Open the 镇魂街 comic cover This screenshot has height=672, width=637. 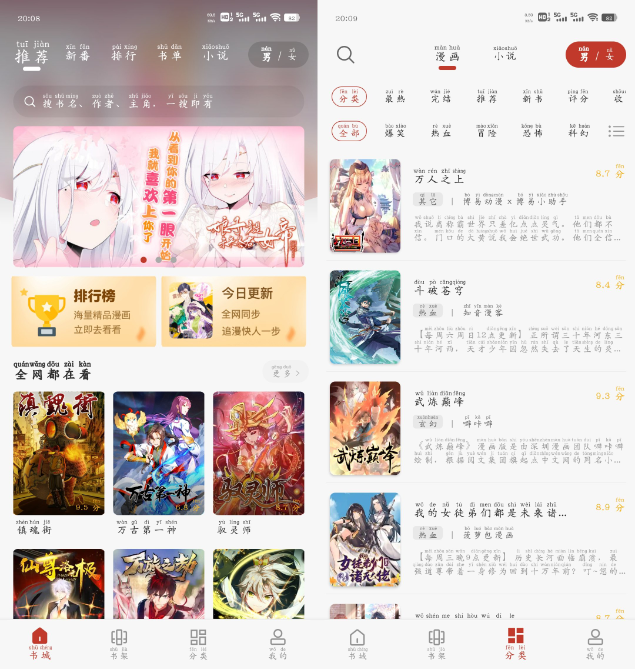coord(59,453)
